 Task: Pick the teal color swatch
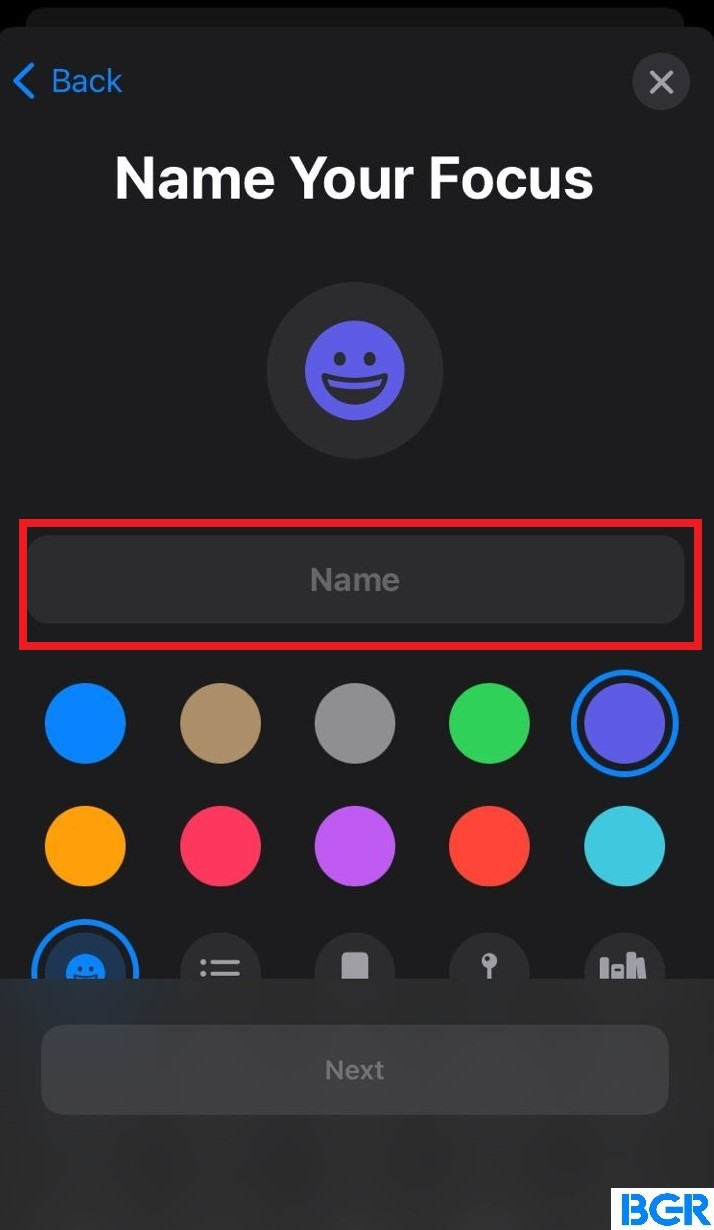tap(624, 846)
